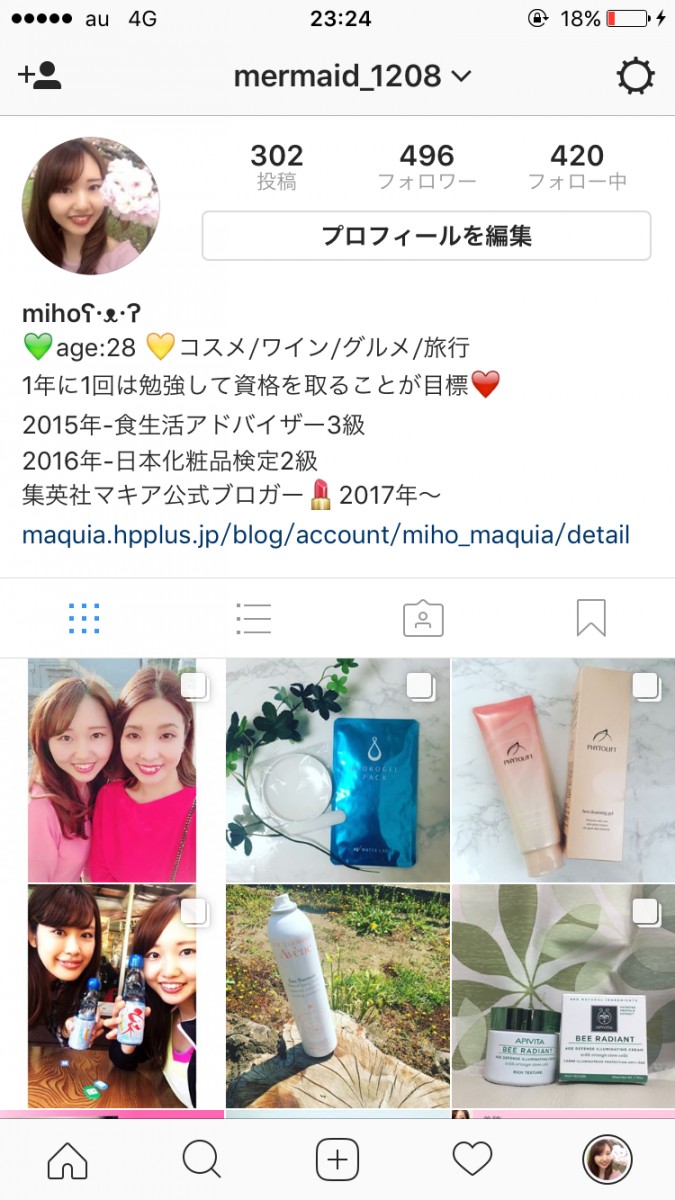Open the Apivita Bee Radiant post
The width and height of the screenshot is (675, 1200).
coord(563,995)
